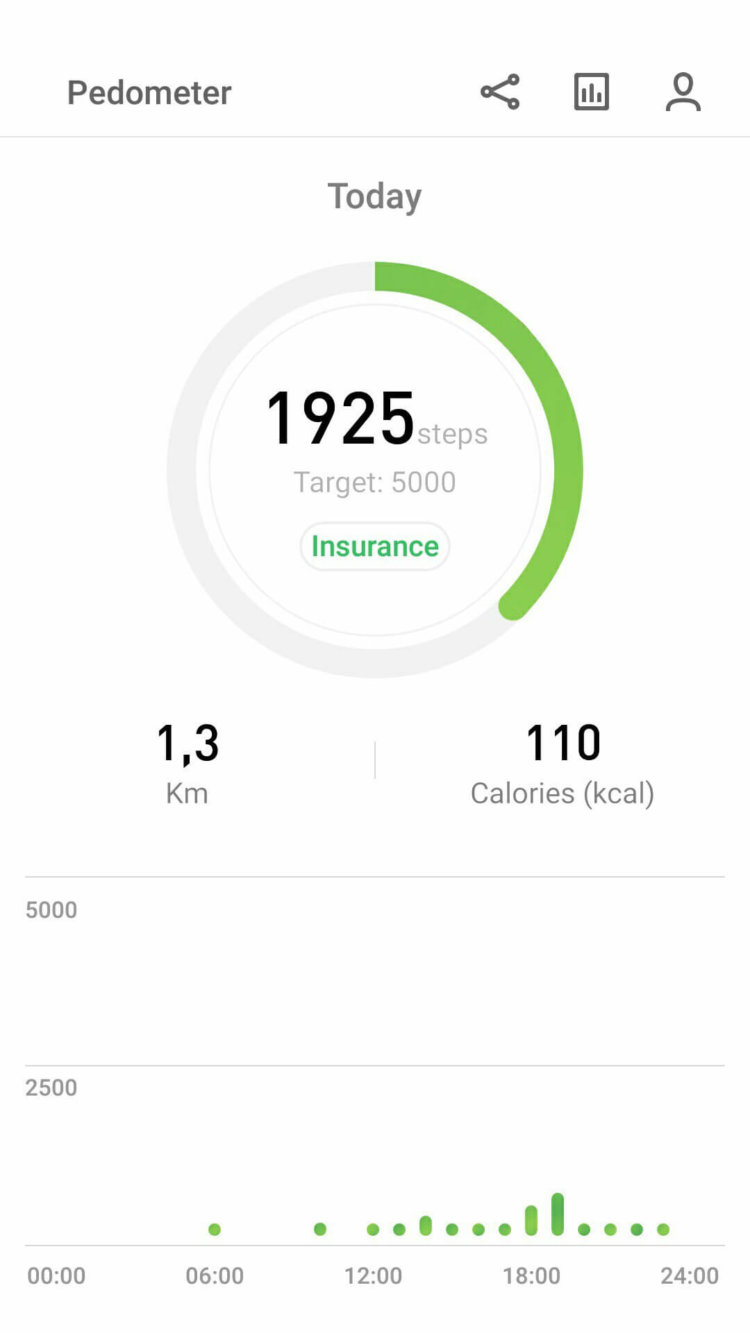Share today's step count

[500, 92]
